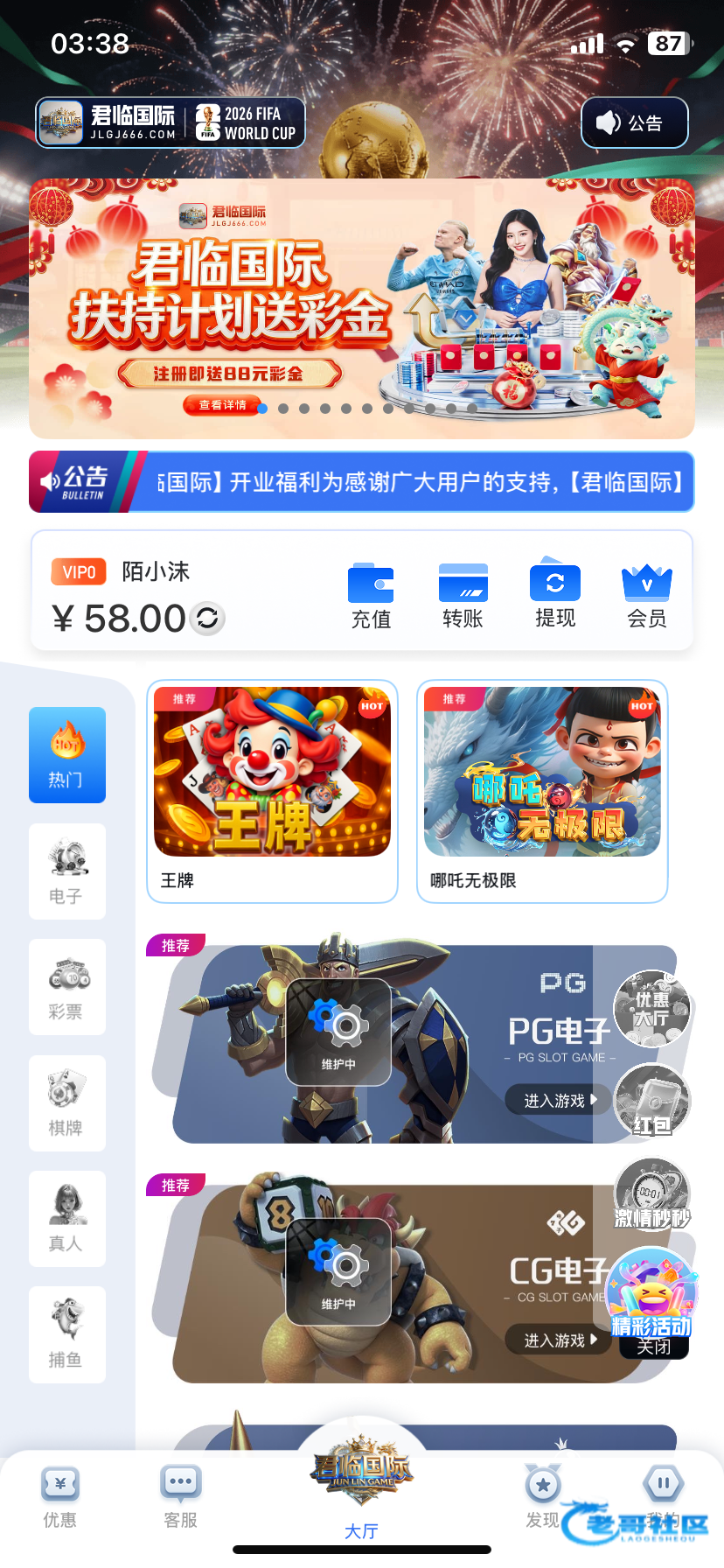Open the 红包 floating shortcut
This screenshot has width=724, height=1568.
coord(652,1102)
